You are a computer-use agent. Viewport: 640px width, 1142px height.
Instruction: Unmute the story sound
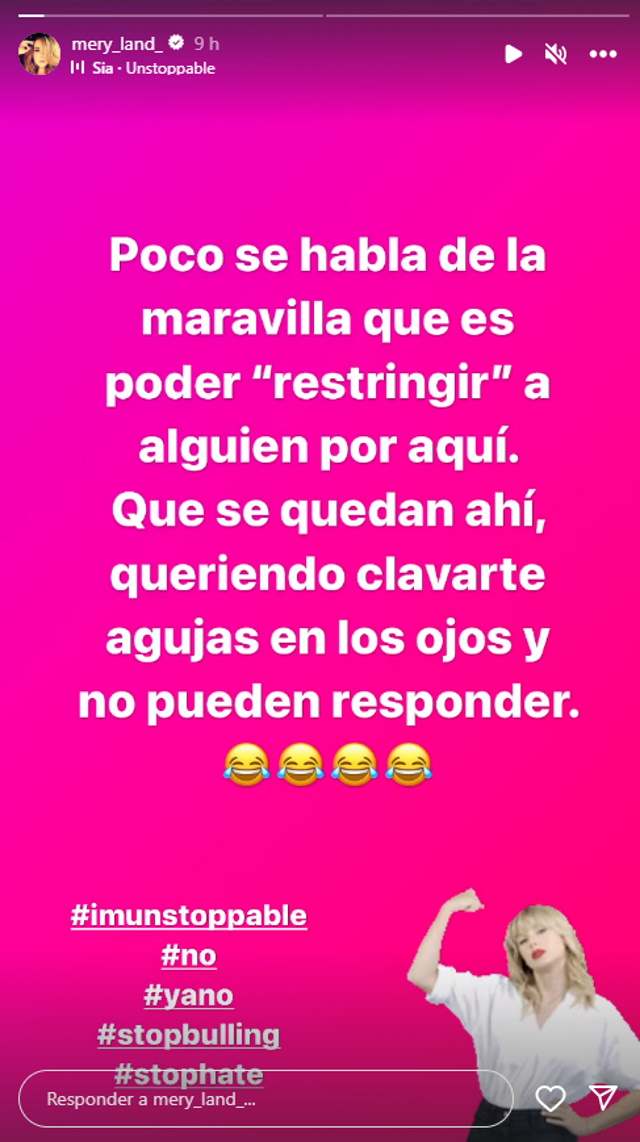[x=556, y=54]
